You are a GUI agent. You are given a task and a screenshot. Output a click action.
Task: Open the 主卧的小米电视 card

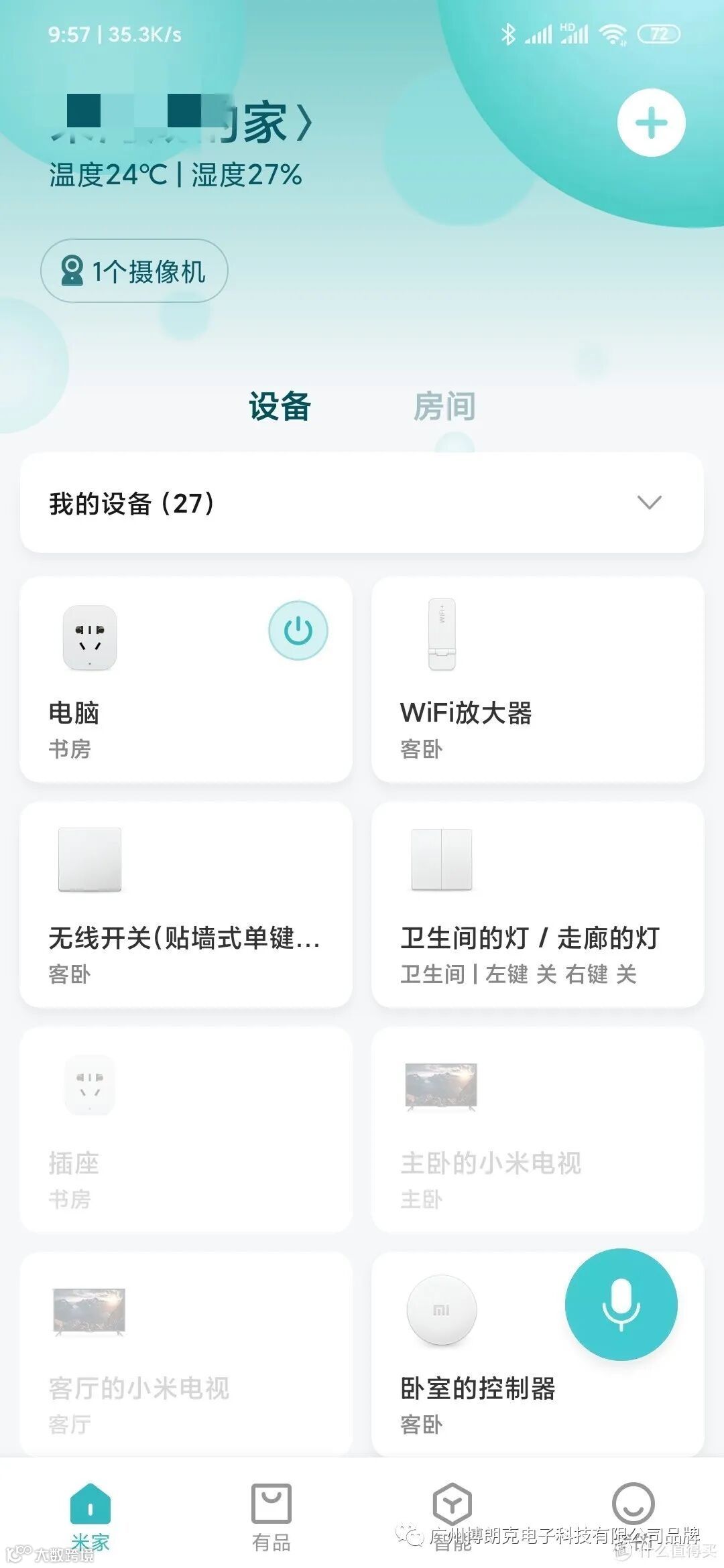tap(538, 1130)
